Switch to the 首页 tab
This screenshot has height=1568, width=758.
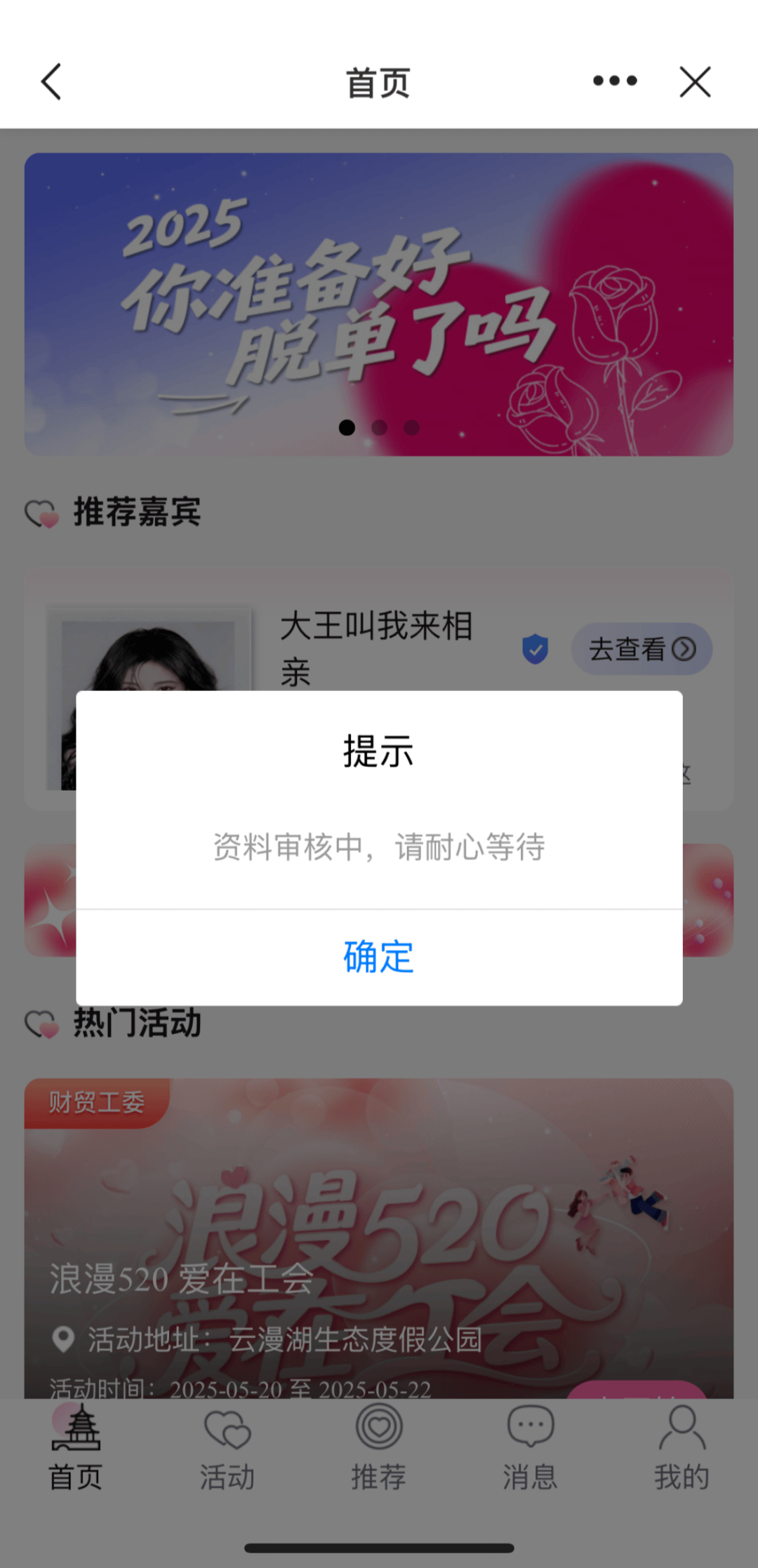click(x=76, y=1449)
